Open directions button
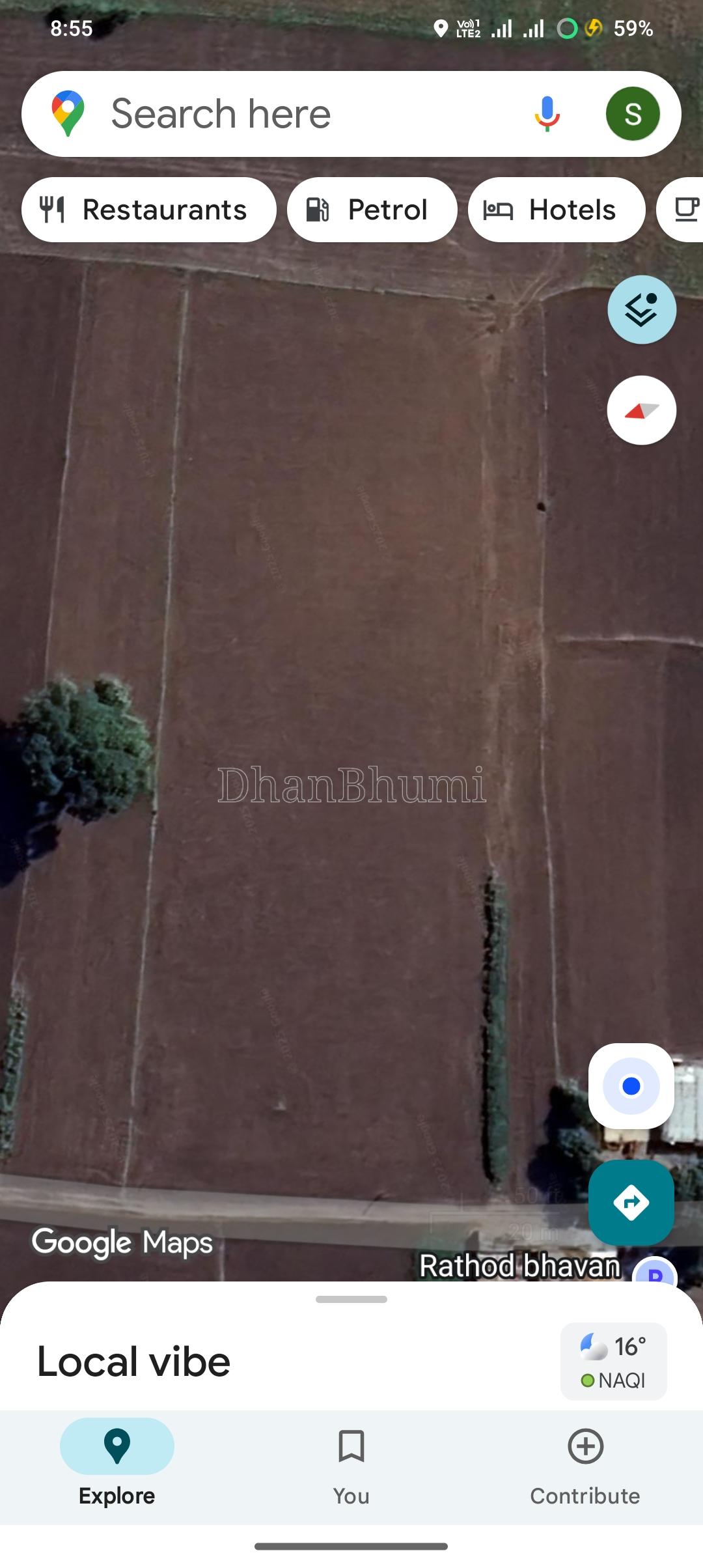The height and width of the screenshot is (1568, 703). click(x=631, y=1202)
